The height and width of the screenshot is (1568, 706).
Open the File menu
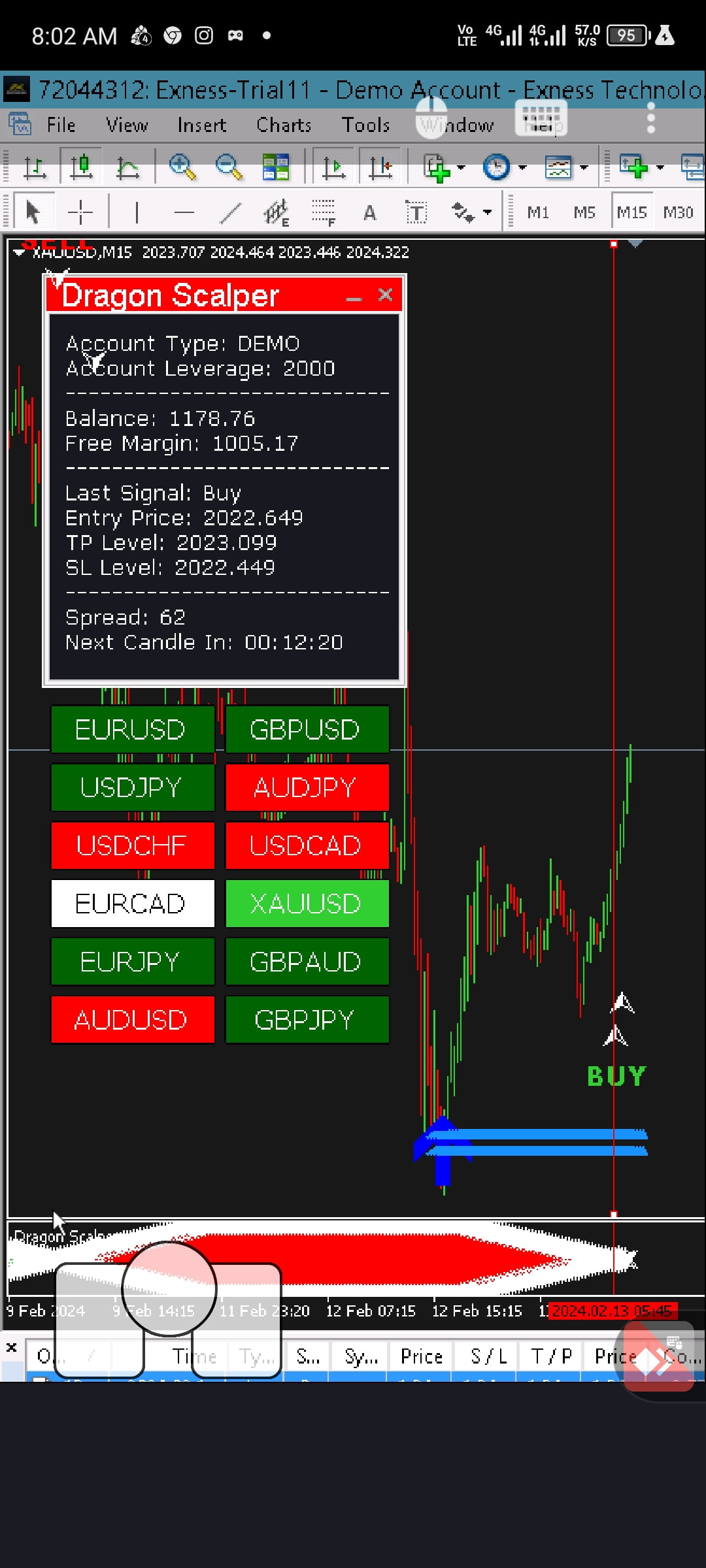[x=61, y=125]
